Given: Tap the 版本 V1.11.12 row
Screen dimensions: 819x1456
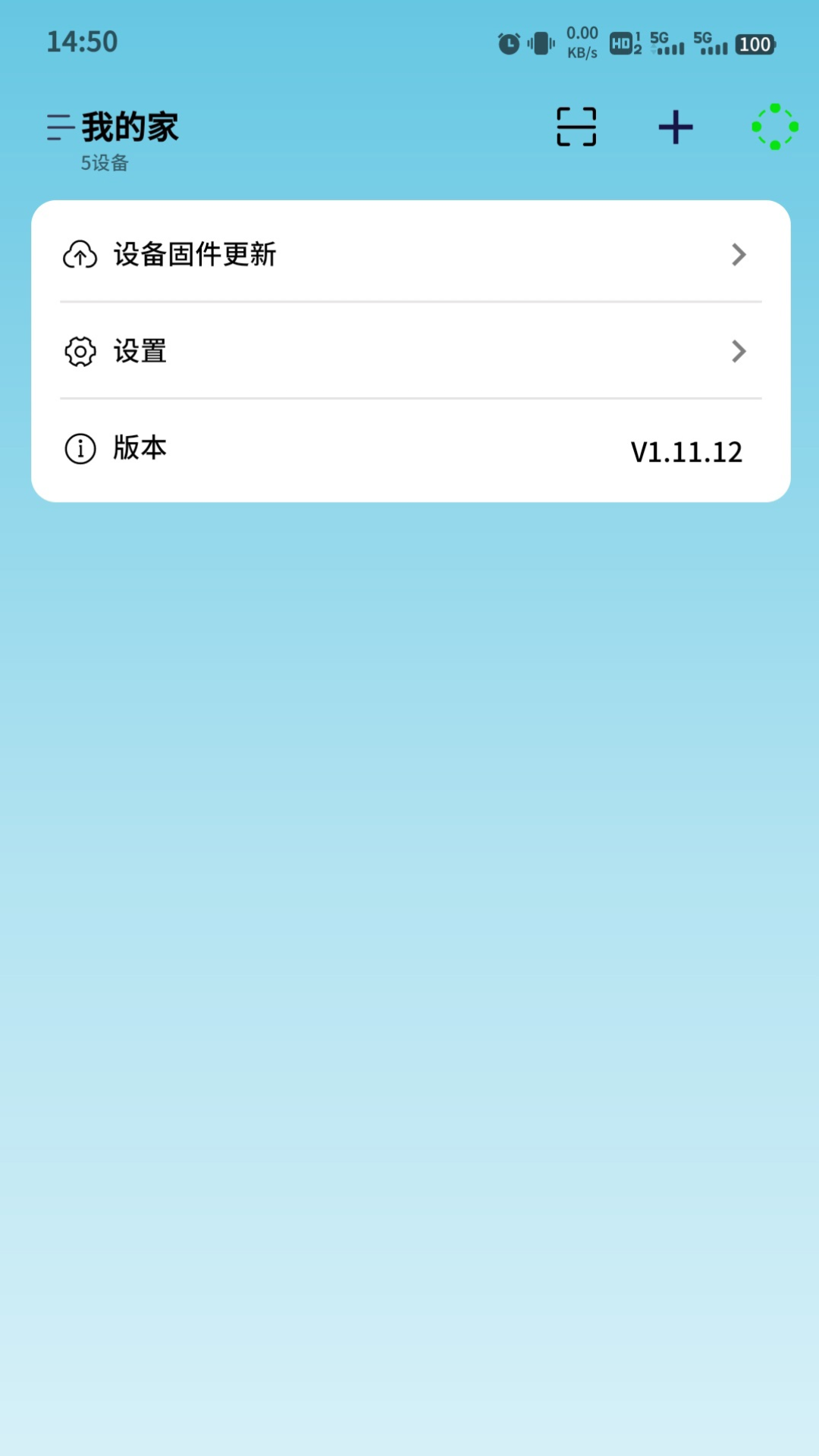Looking at the screenshot, I should pos(409,449).
